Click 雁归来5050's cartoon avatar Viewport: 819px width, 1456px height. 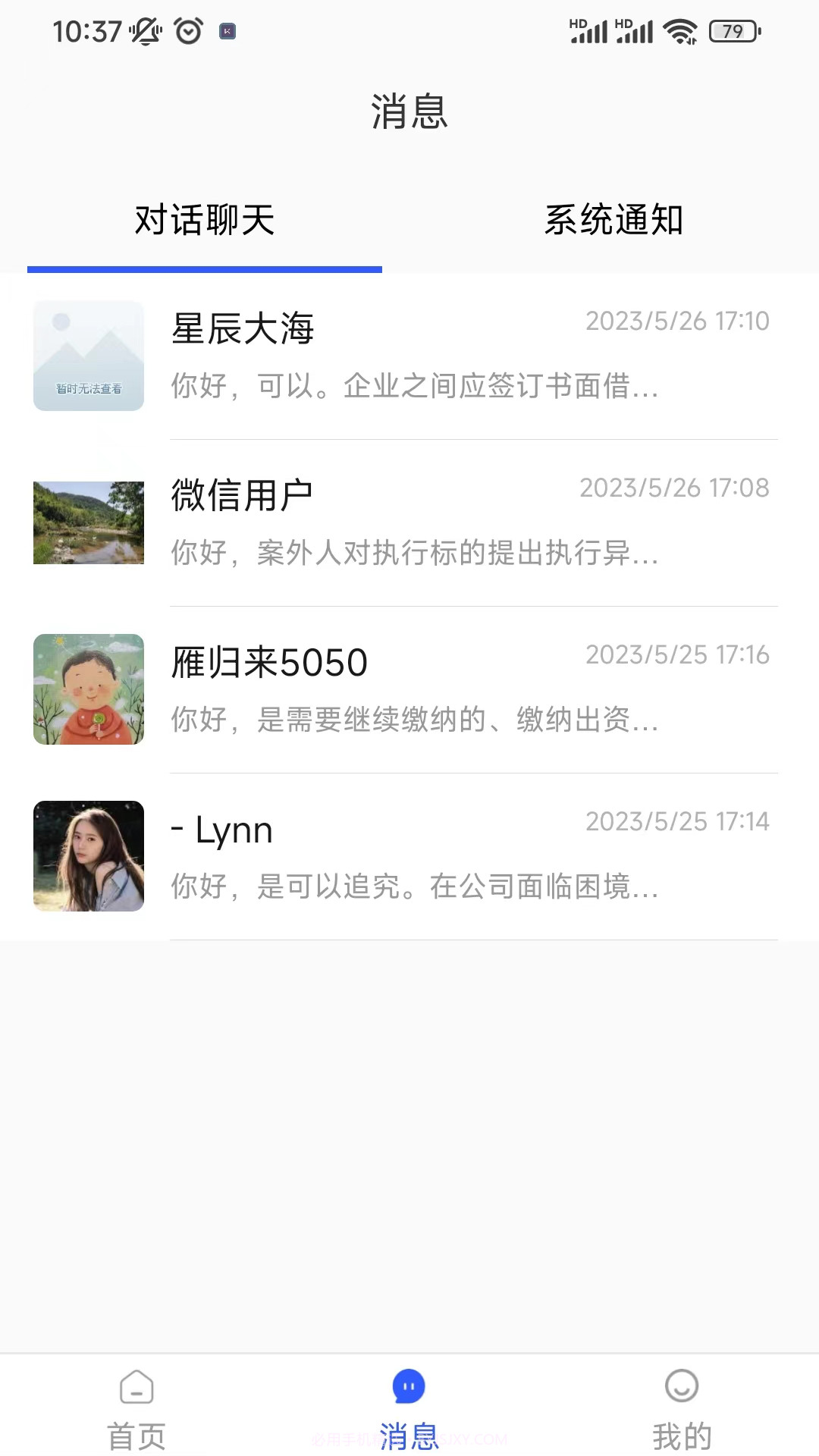[88, 689]
